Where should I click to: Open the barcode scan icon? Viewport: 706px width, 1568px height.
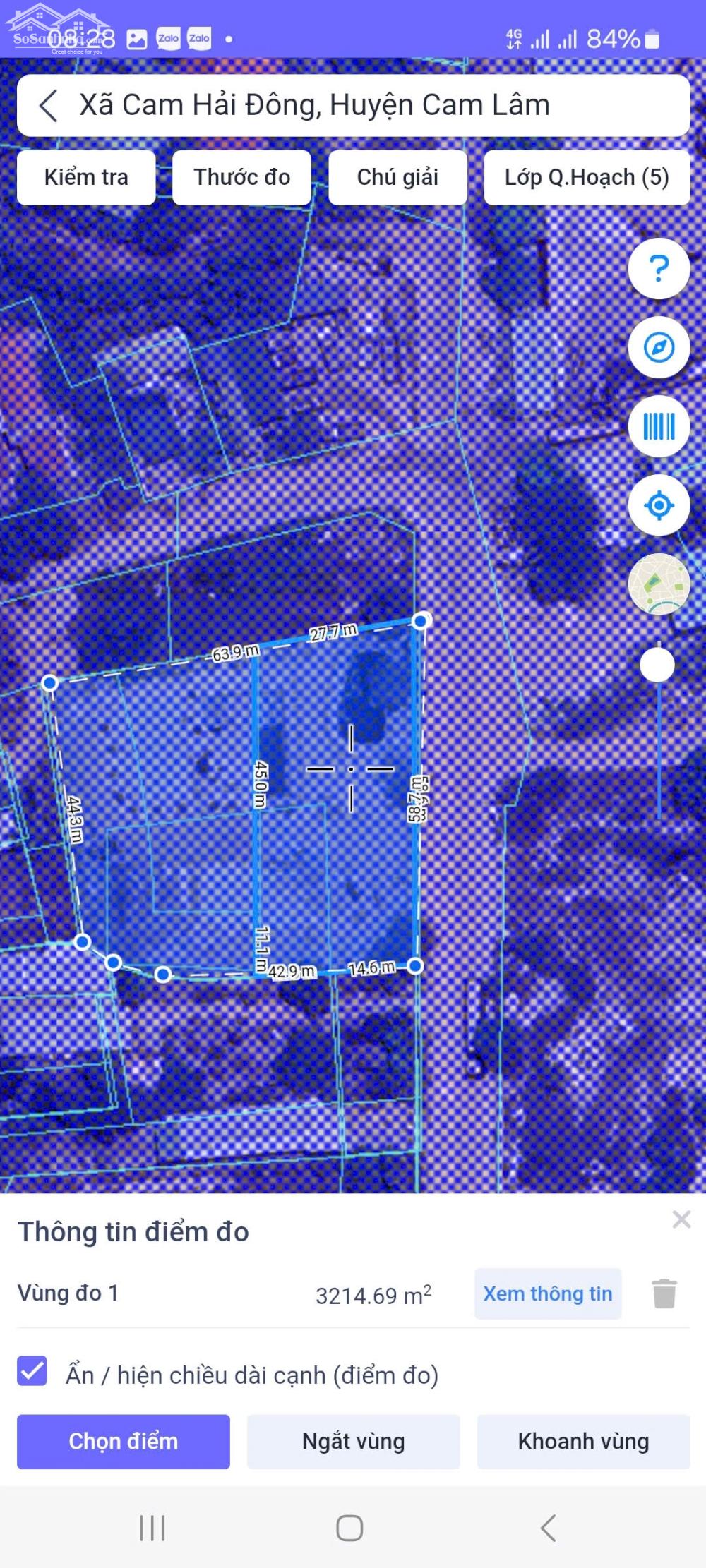coord(659,427)
